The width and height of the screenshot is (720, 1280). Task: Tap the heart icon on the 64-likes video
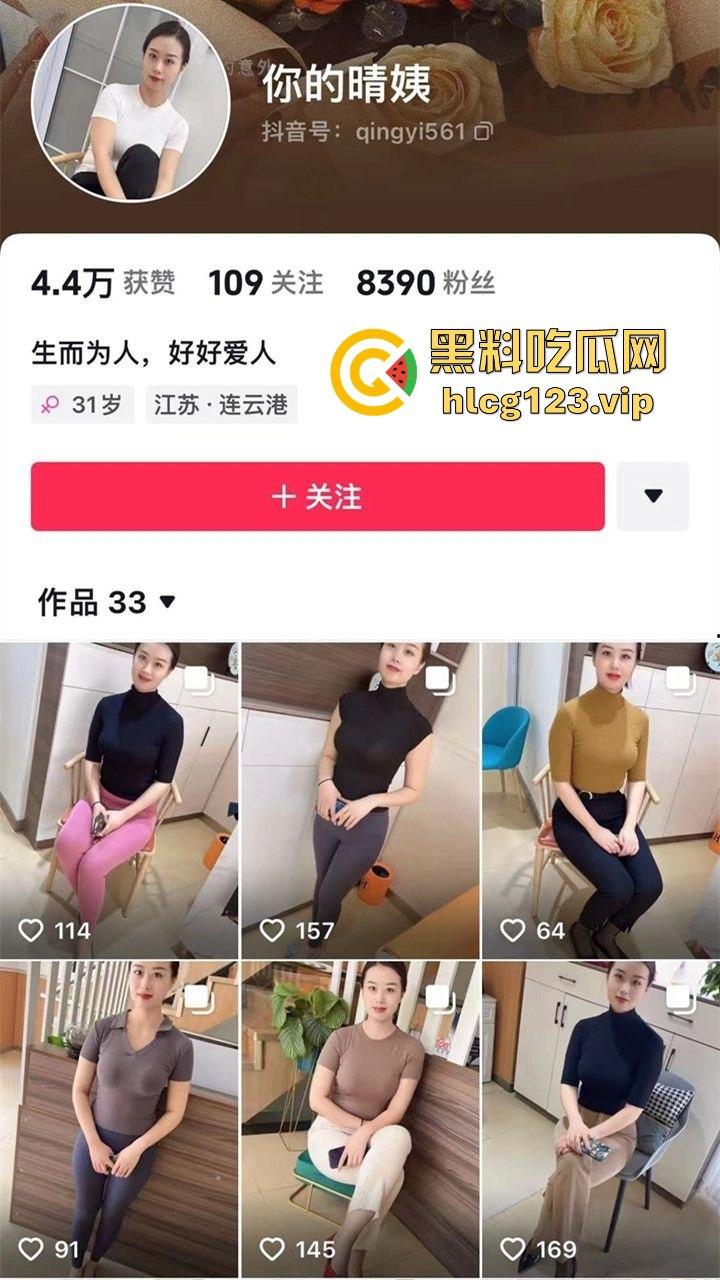pos(512,928)
